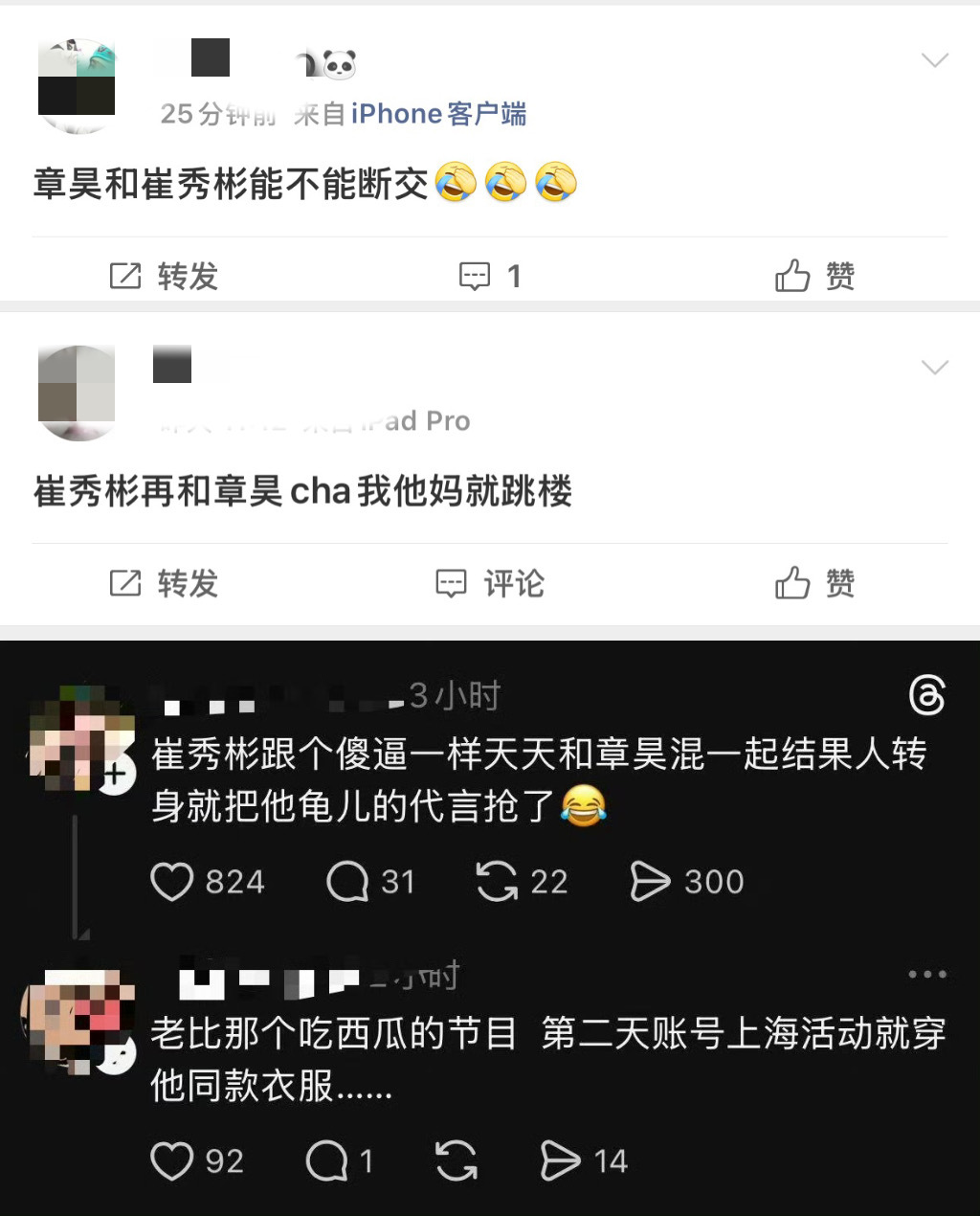Like the post with 824 hearts
The image size is (980, 1216).
click(x=175, y=882)
